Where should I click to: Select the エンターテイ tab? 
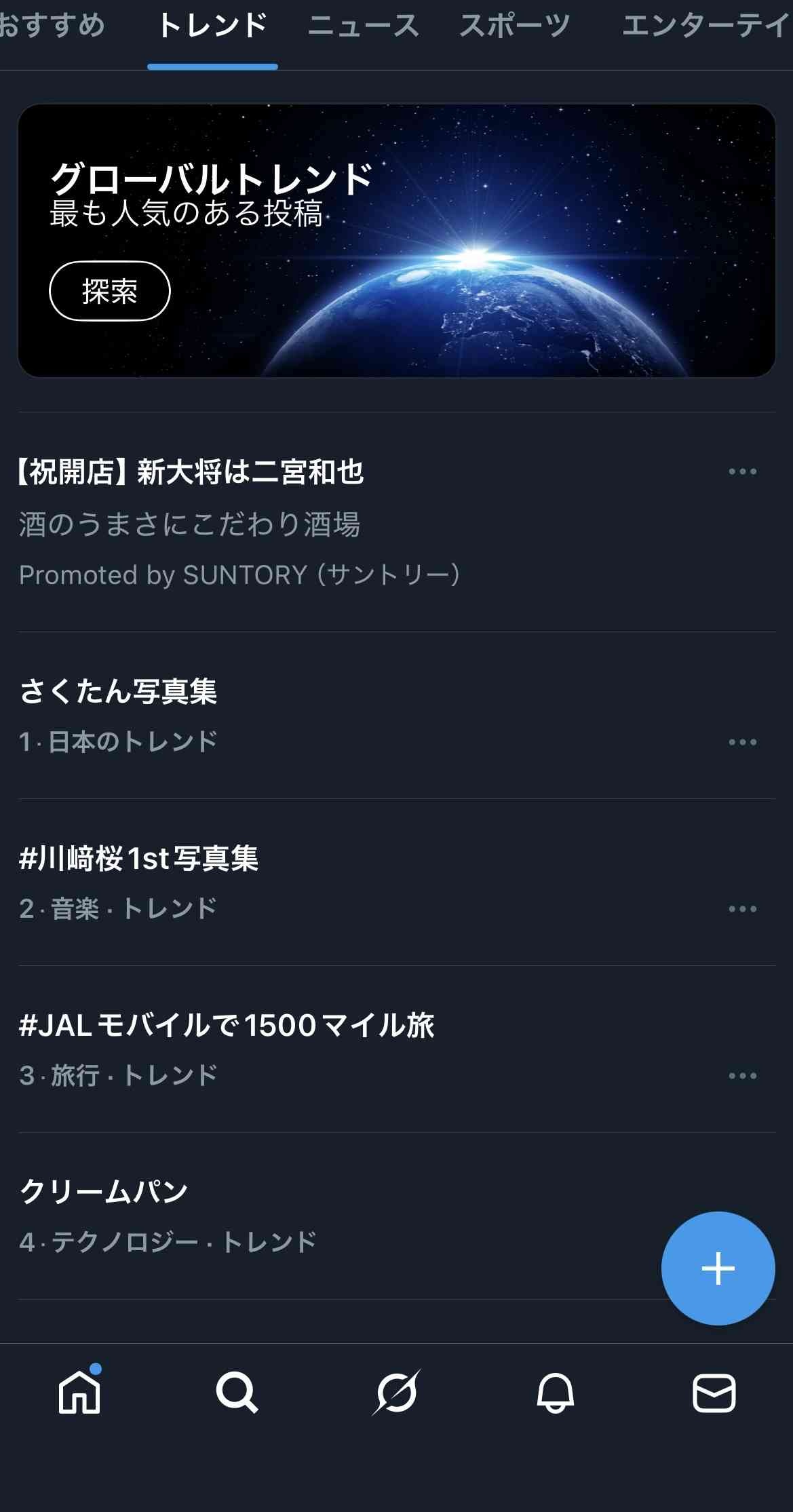click(x=705, y=26)
